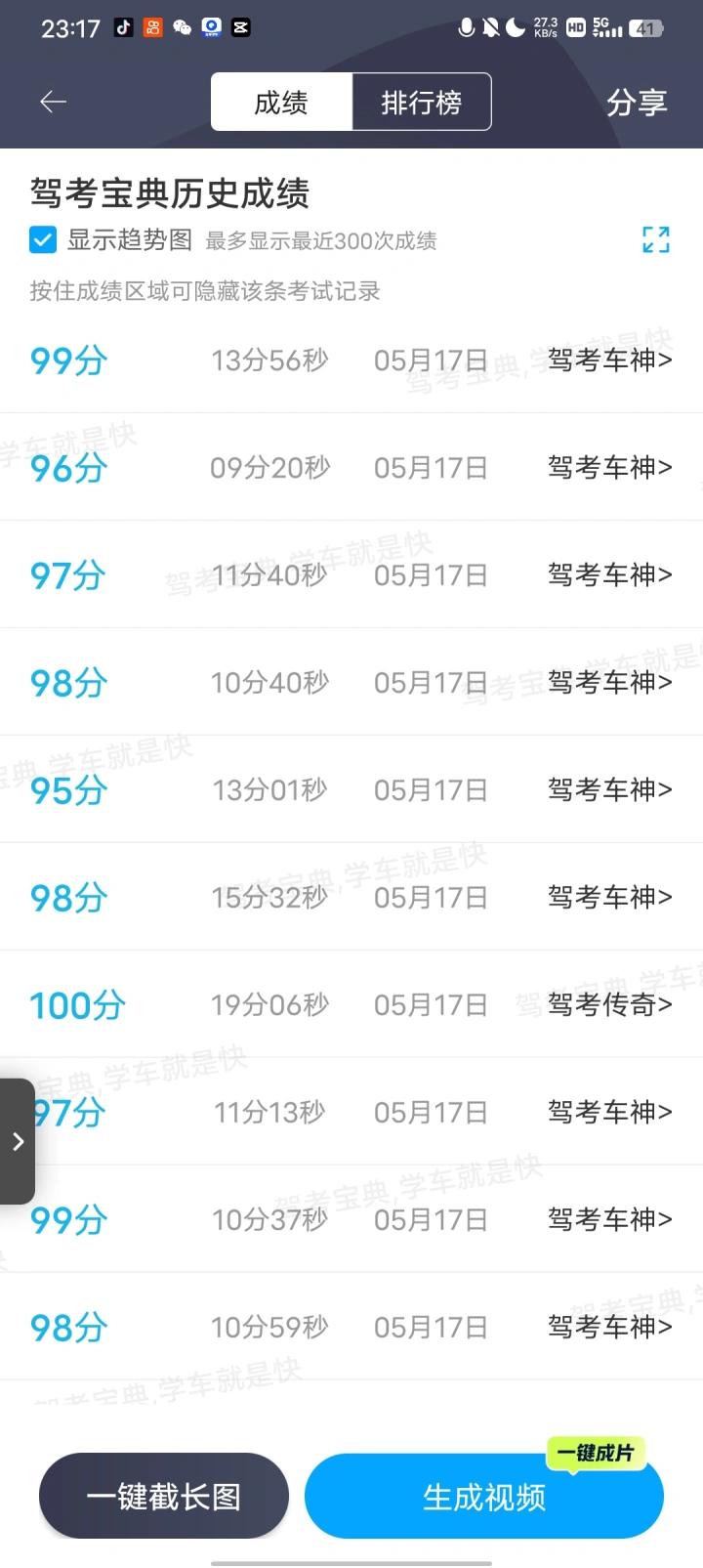Tap the 一键截长图 button
Image resolution: width=703 pixels, height=1568 pixels.
pos(164,1496)
